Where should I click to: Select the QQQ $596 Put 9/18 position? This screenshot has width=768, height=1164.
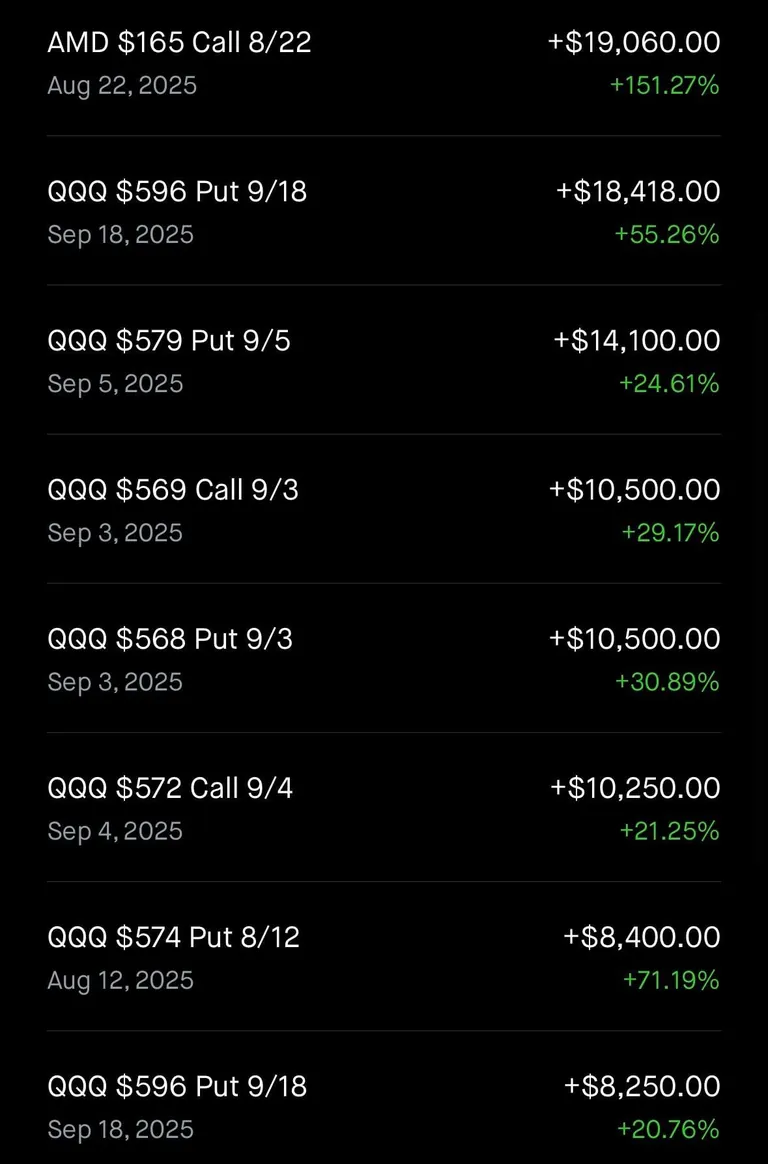point(177,191)
